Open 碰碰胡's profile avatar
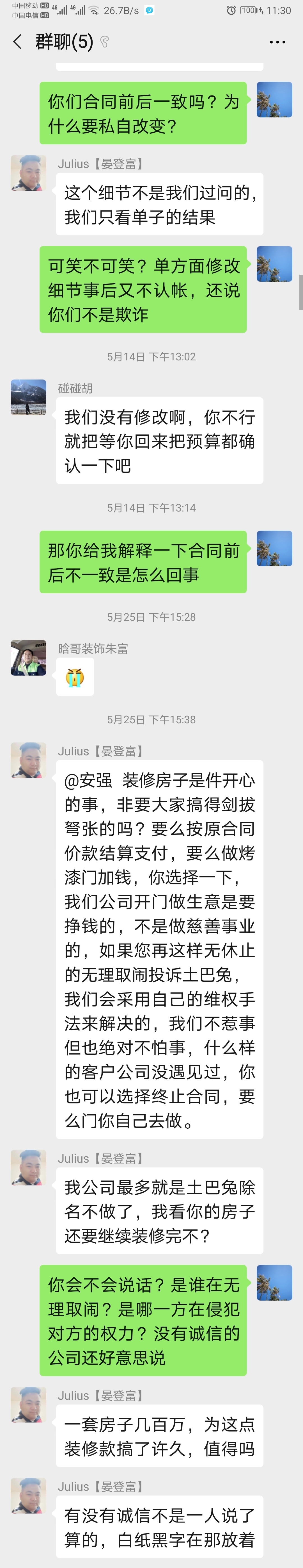Image resolution: width=303 pixels, height=1568 pixels. (29, 397)
